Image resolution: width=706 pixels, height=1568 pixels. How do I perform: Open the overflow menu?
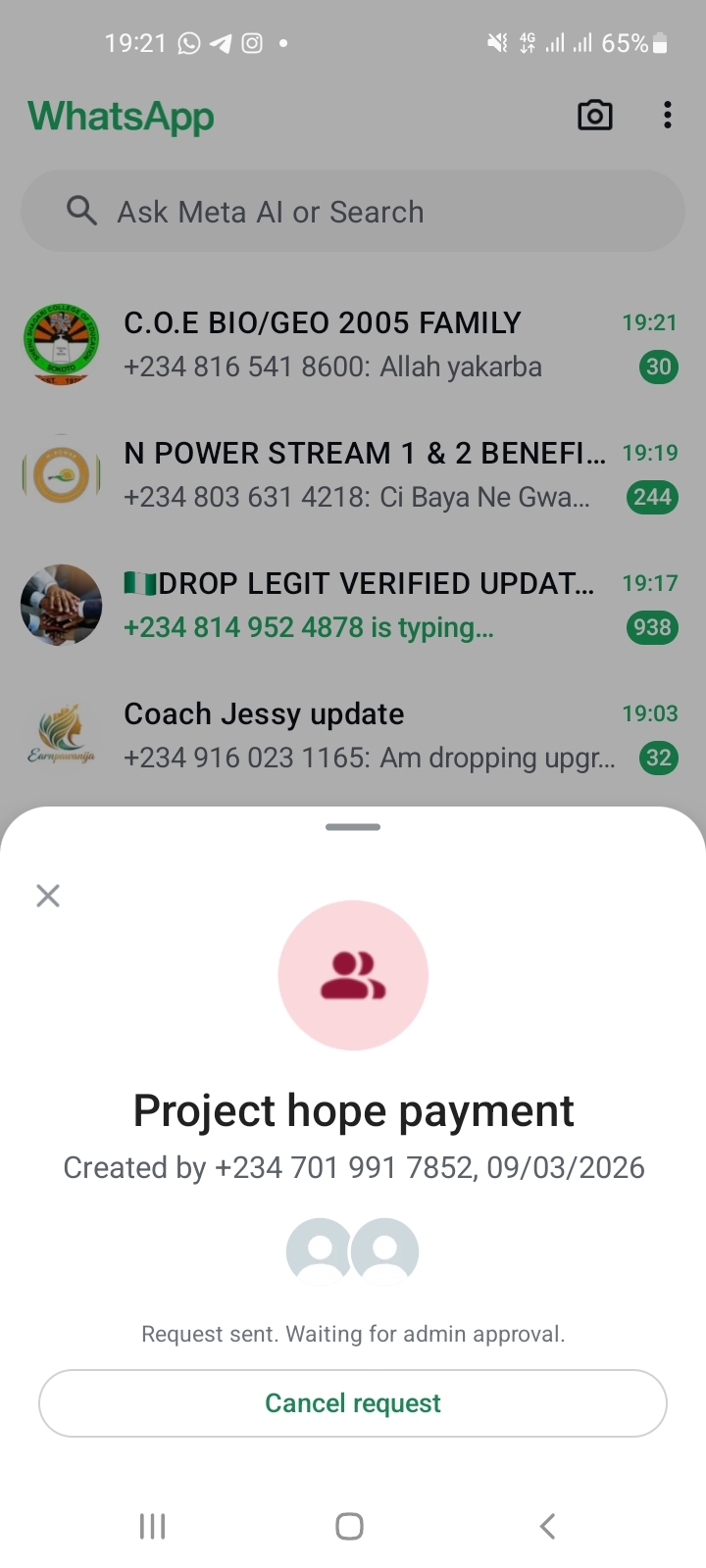coord(668,116)
